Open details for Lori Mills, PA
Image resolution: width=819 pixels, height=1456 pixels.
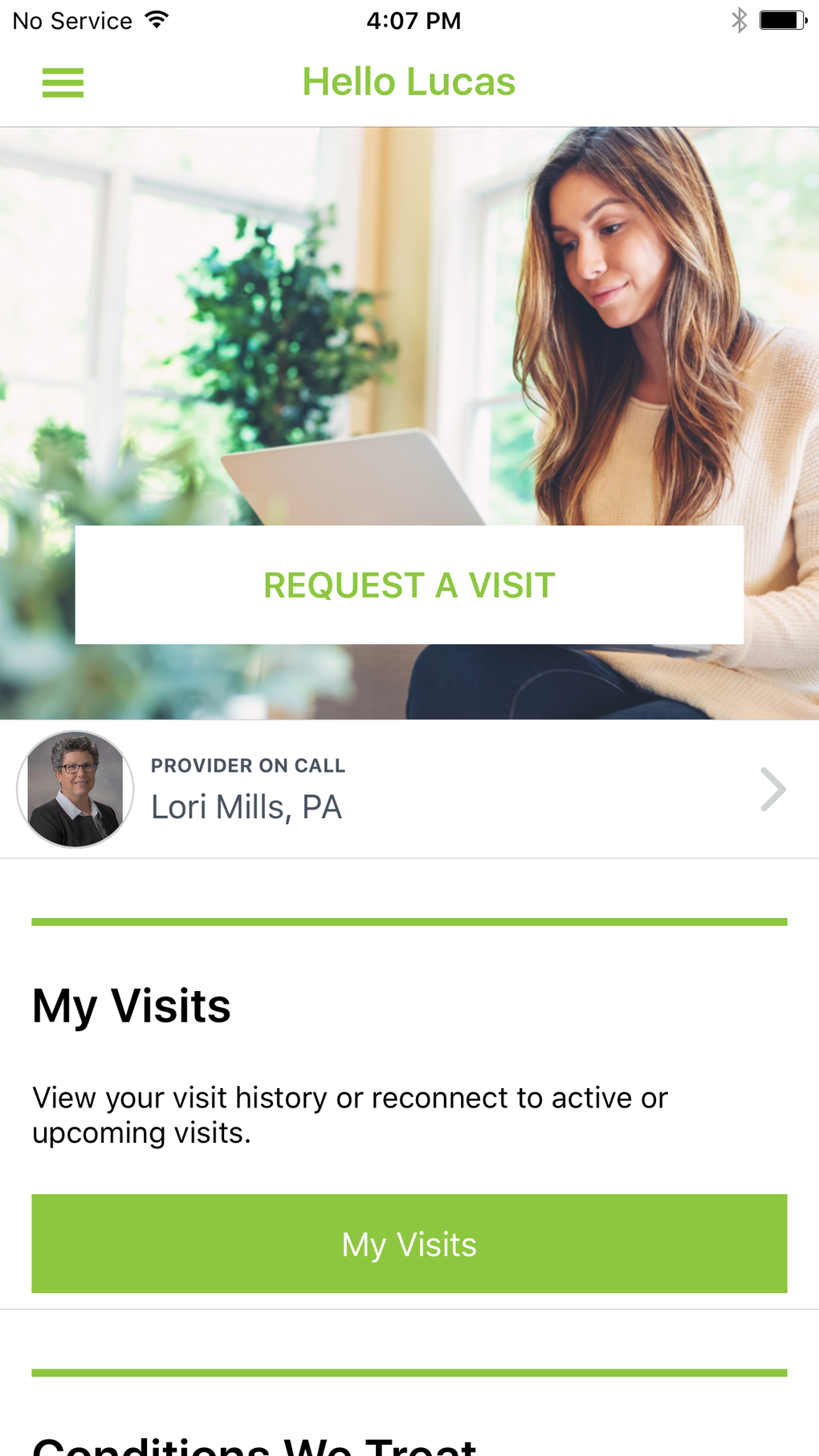coord(247,806)
